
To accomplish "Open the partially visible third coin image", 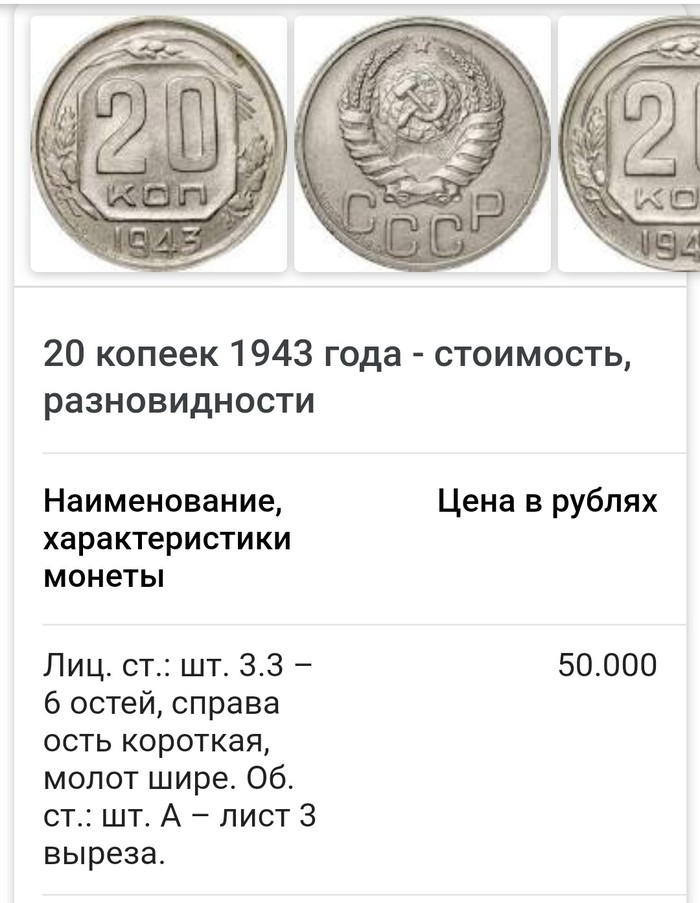I will point(632,143).
